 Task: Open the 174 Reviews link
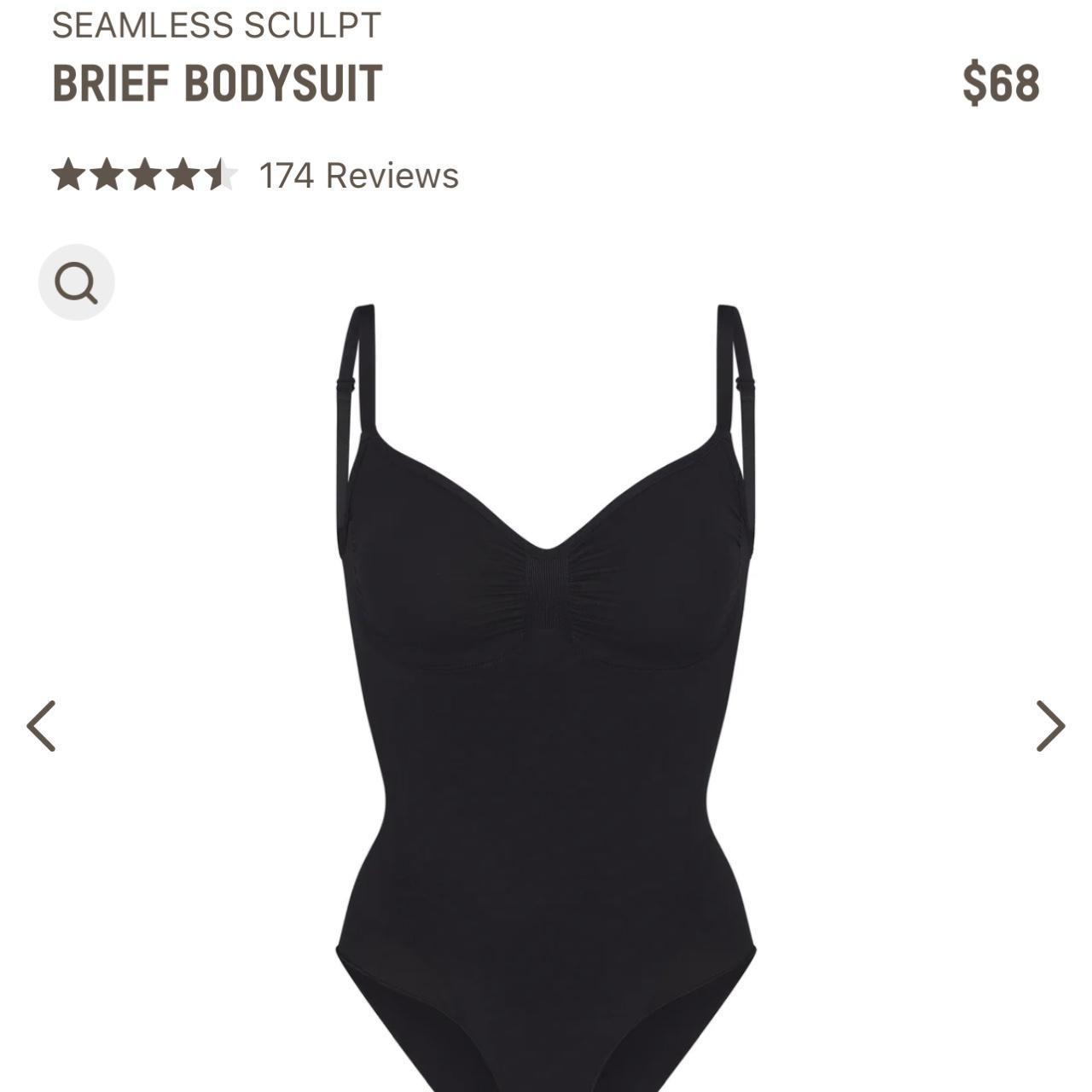click(x=358, y=176)
